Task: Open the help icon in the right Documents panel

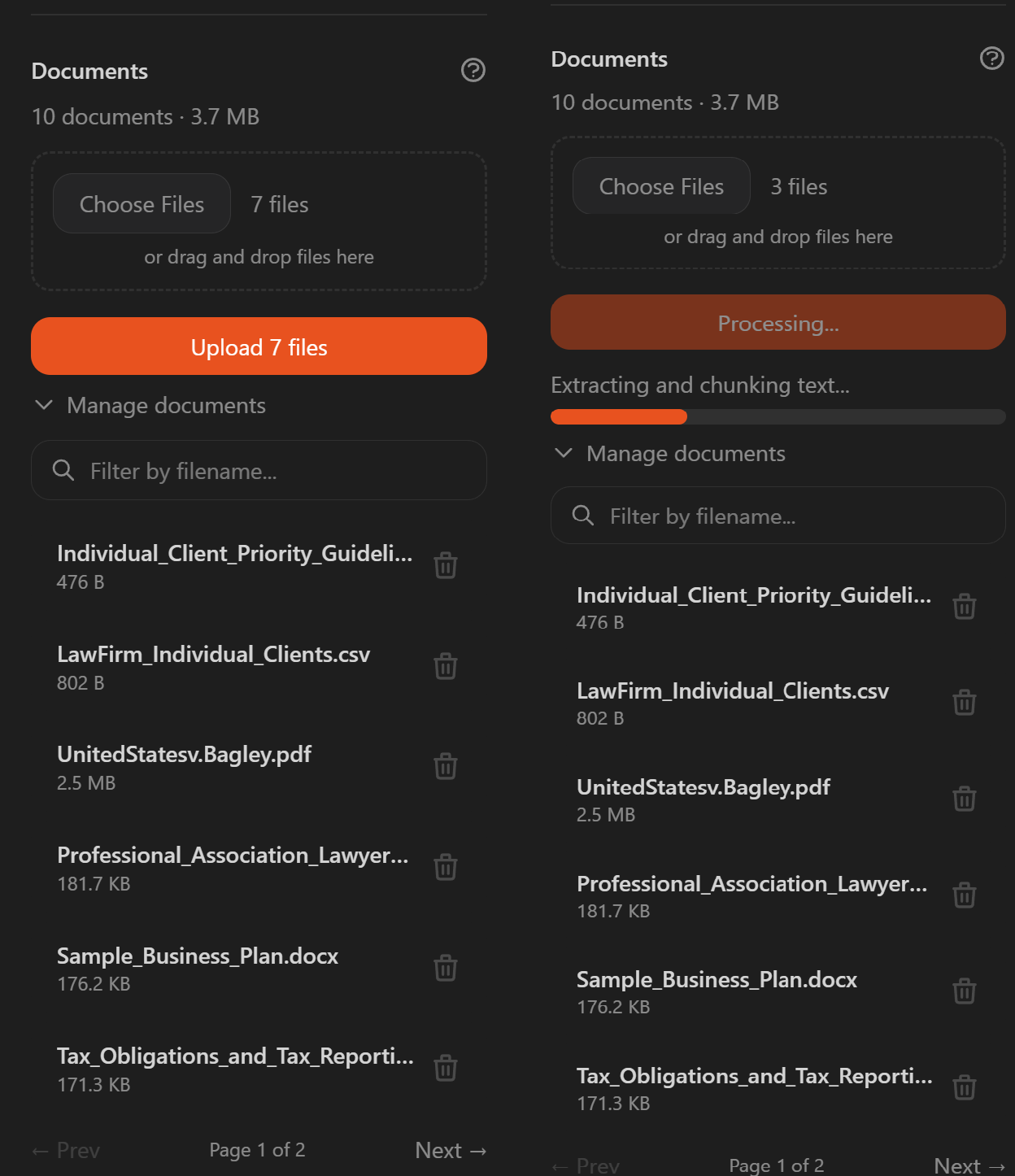Action: [x=991, y=58]
